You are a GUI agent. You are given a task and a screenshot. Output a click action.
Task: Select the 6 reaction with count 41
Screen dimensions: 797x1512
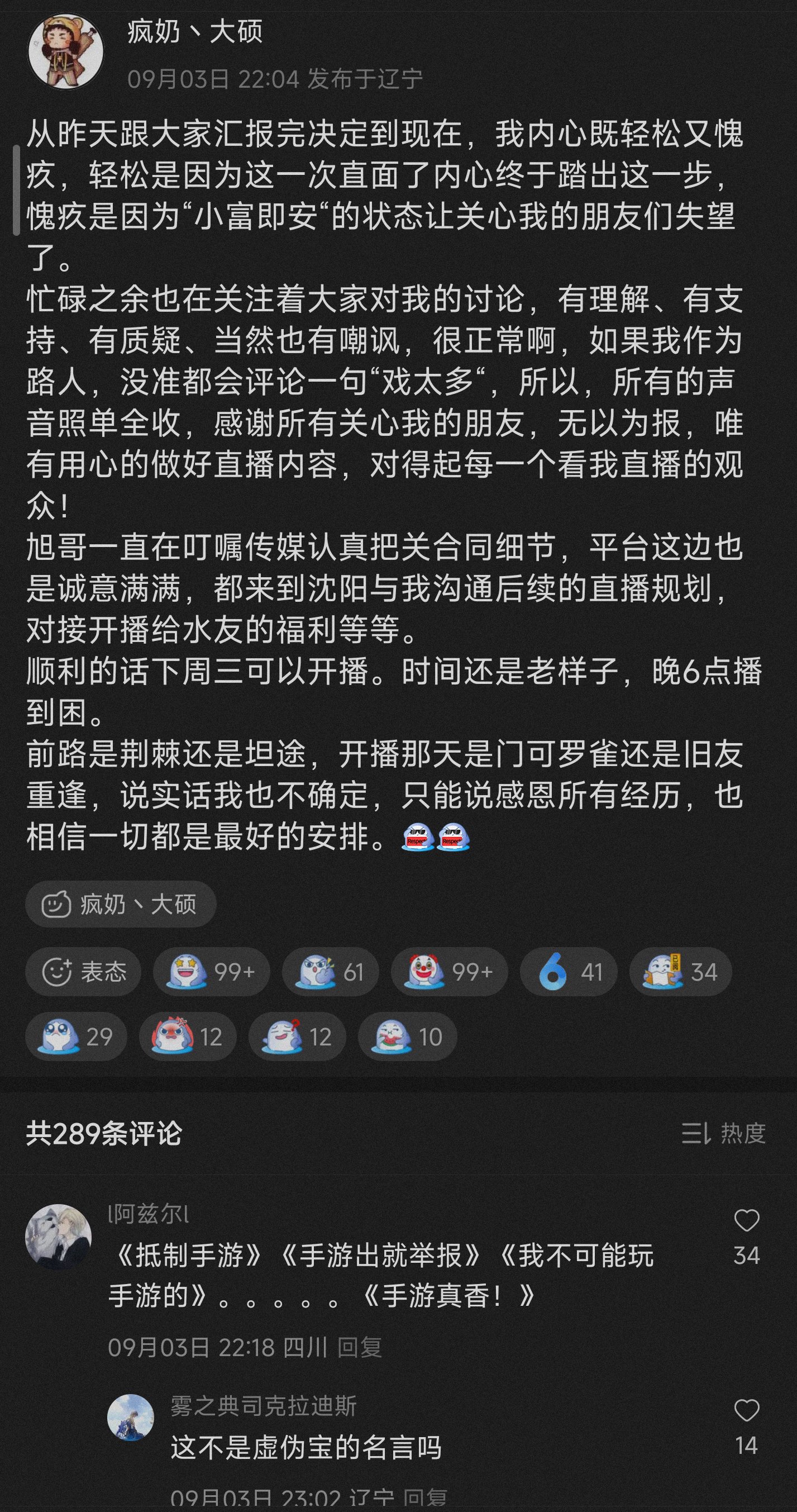click(569, 972)
